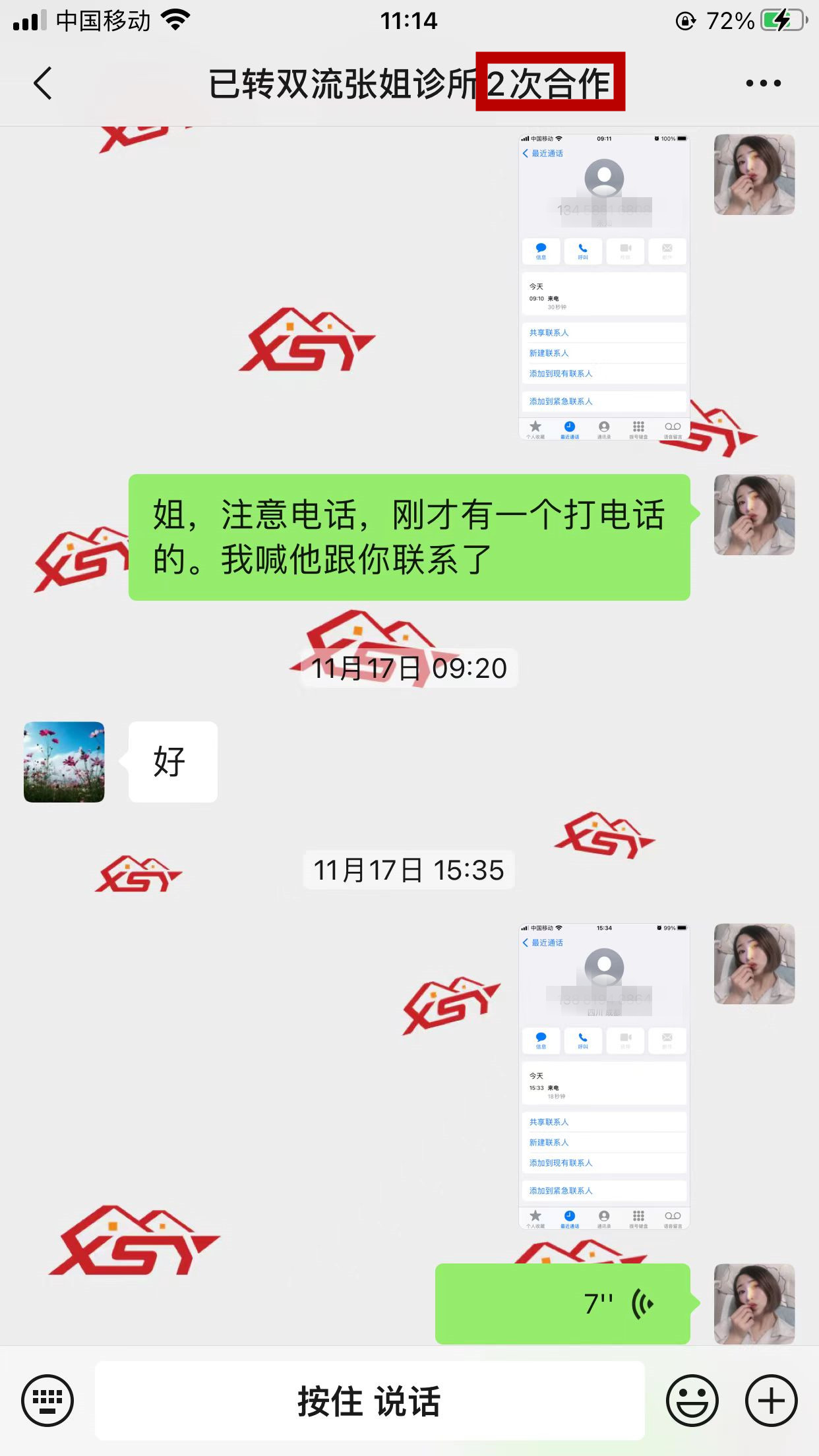Open the 09:11 call log screenshot image

point(604,288)
